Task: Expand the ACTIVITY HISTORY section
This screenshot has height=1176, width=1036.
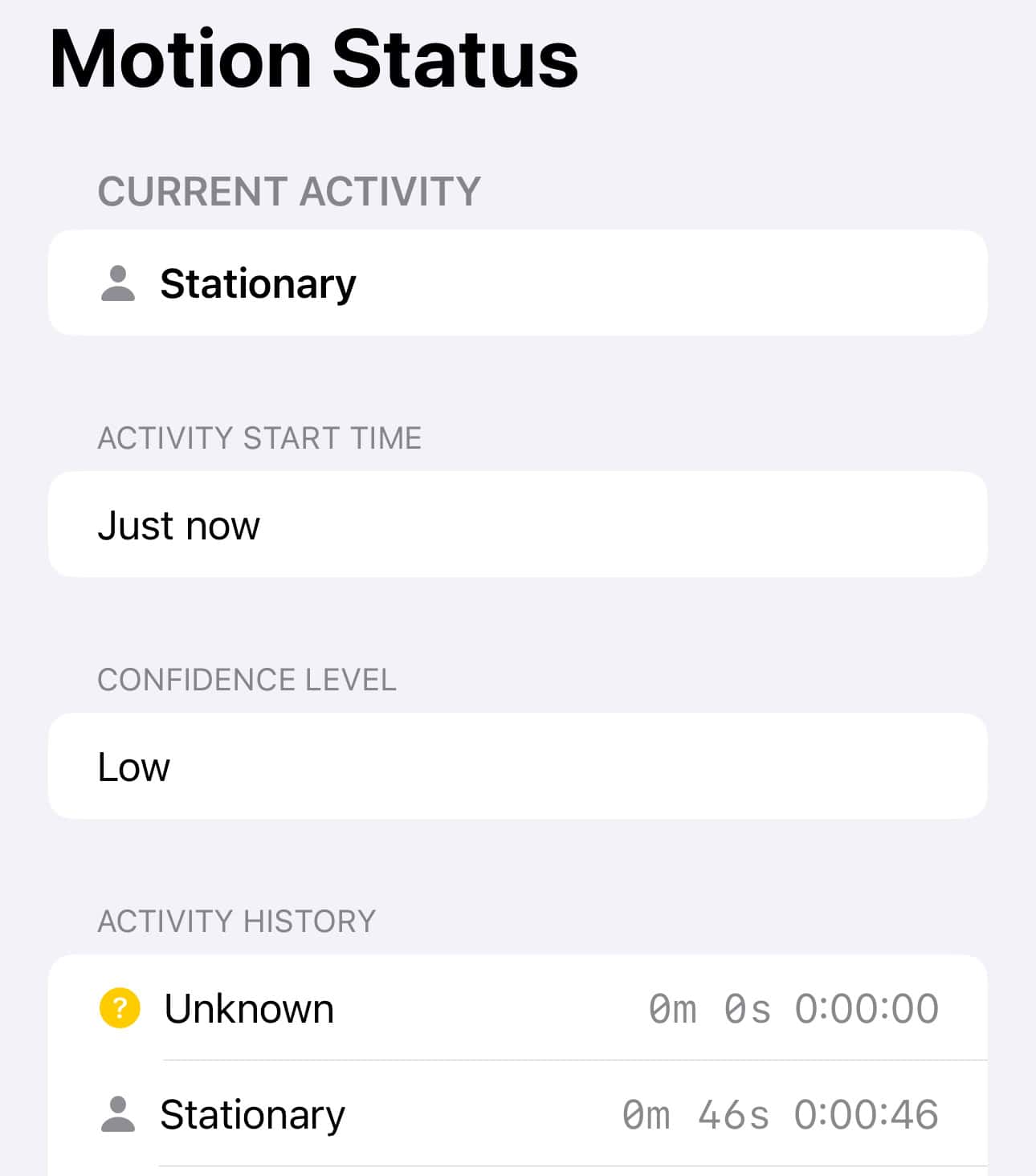Action: (x=235, y=920)
